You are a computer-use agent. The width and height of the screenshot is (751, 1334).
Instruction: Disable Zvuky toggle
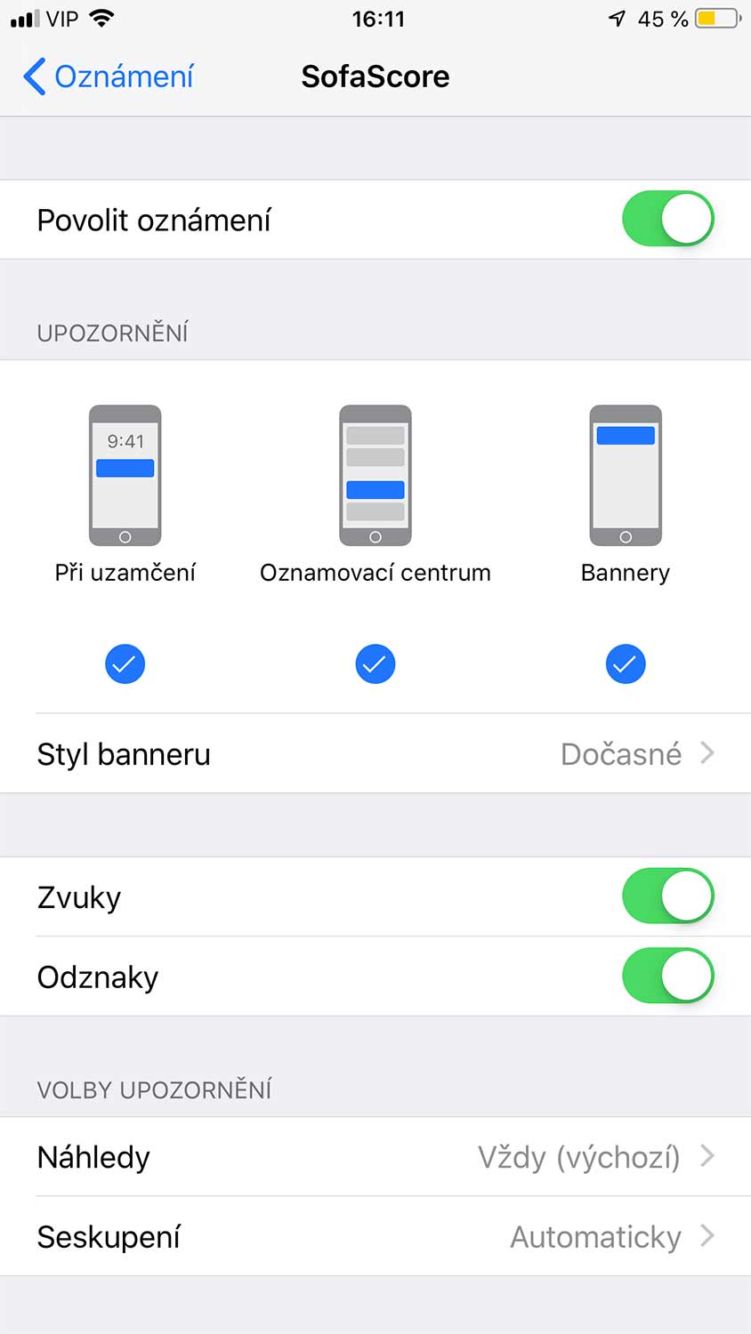click(667, 896)
